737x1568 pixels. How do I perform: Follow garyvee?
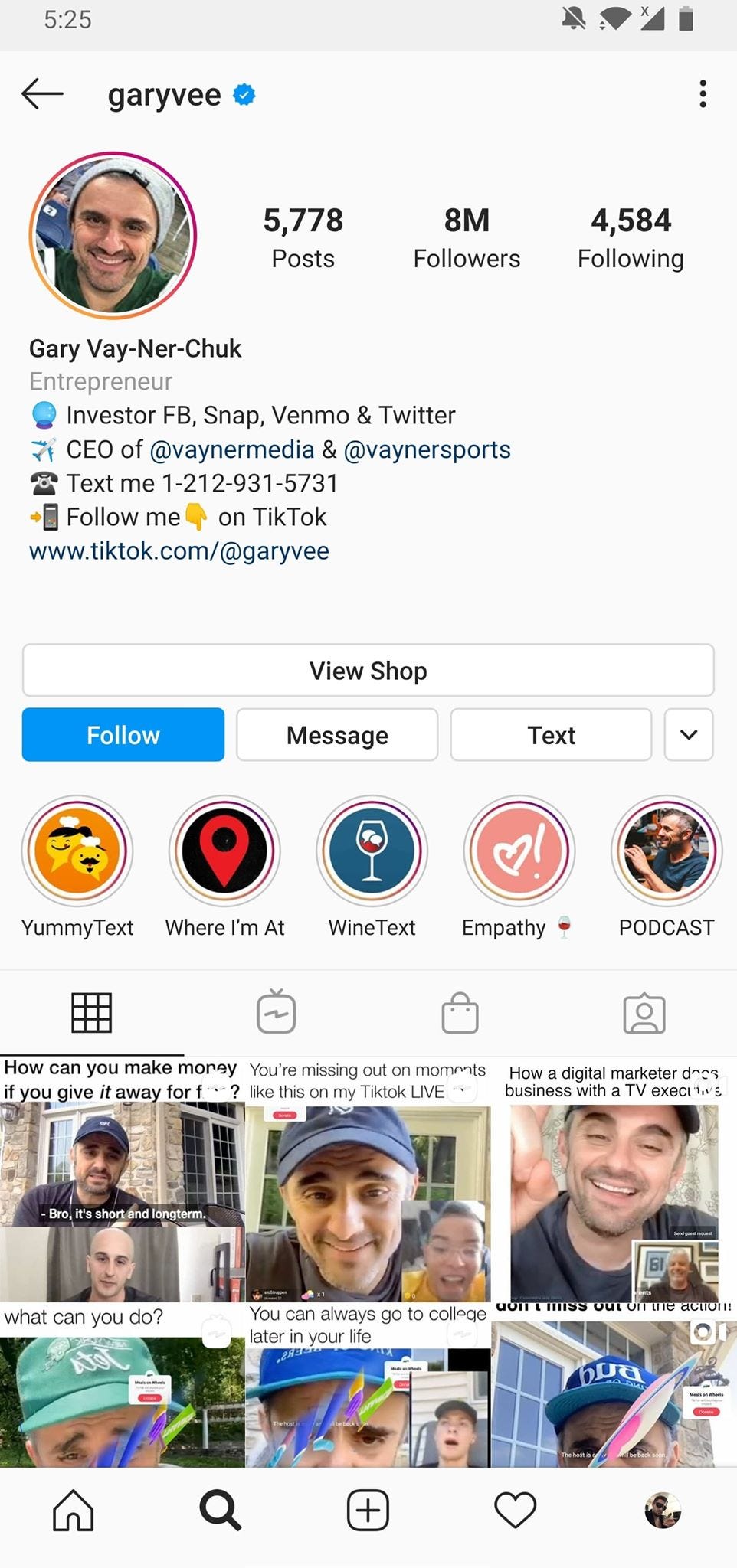(x=123, y=735)
